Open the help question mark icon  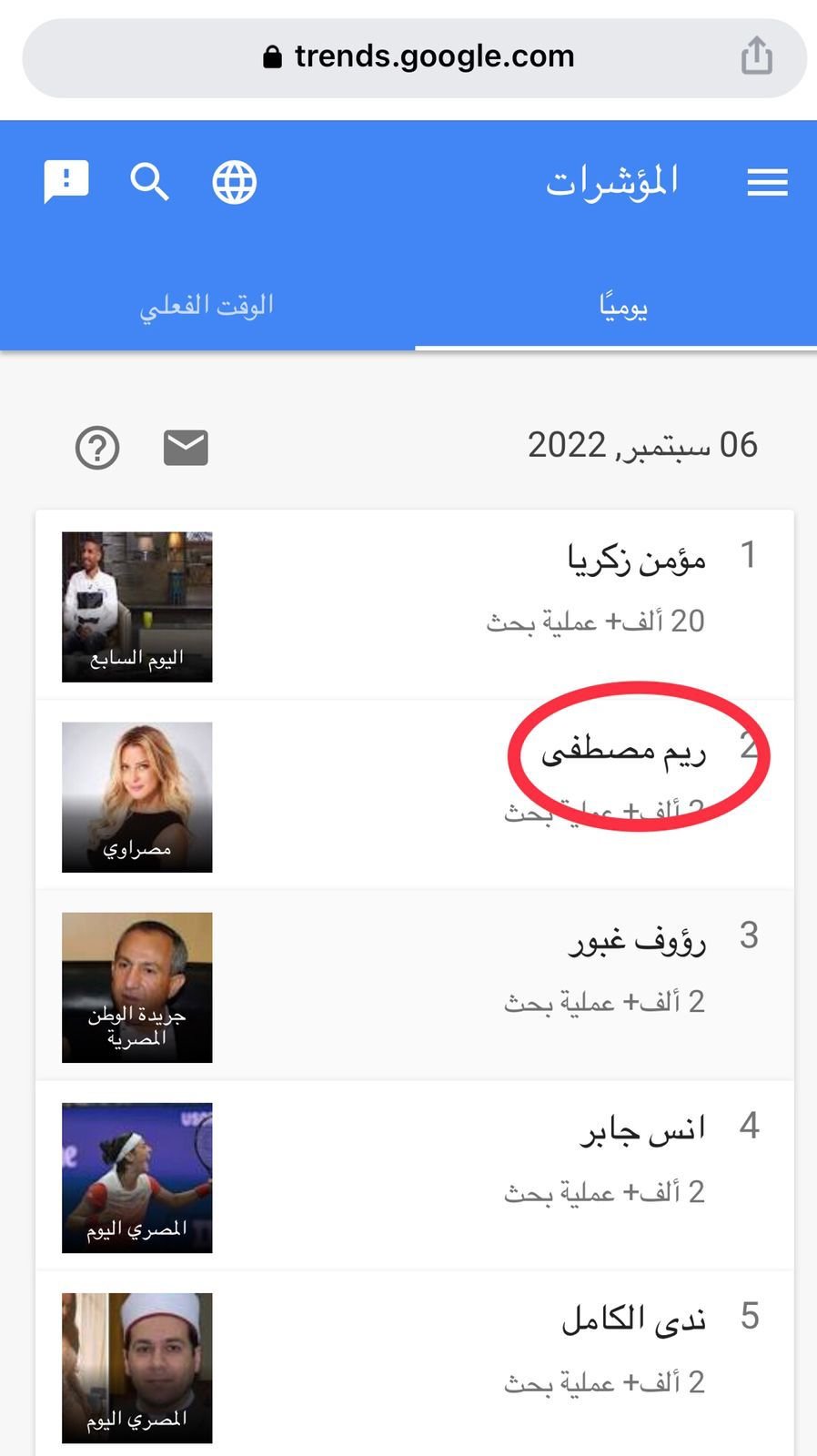pos(97,448)
